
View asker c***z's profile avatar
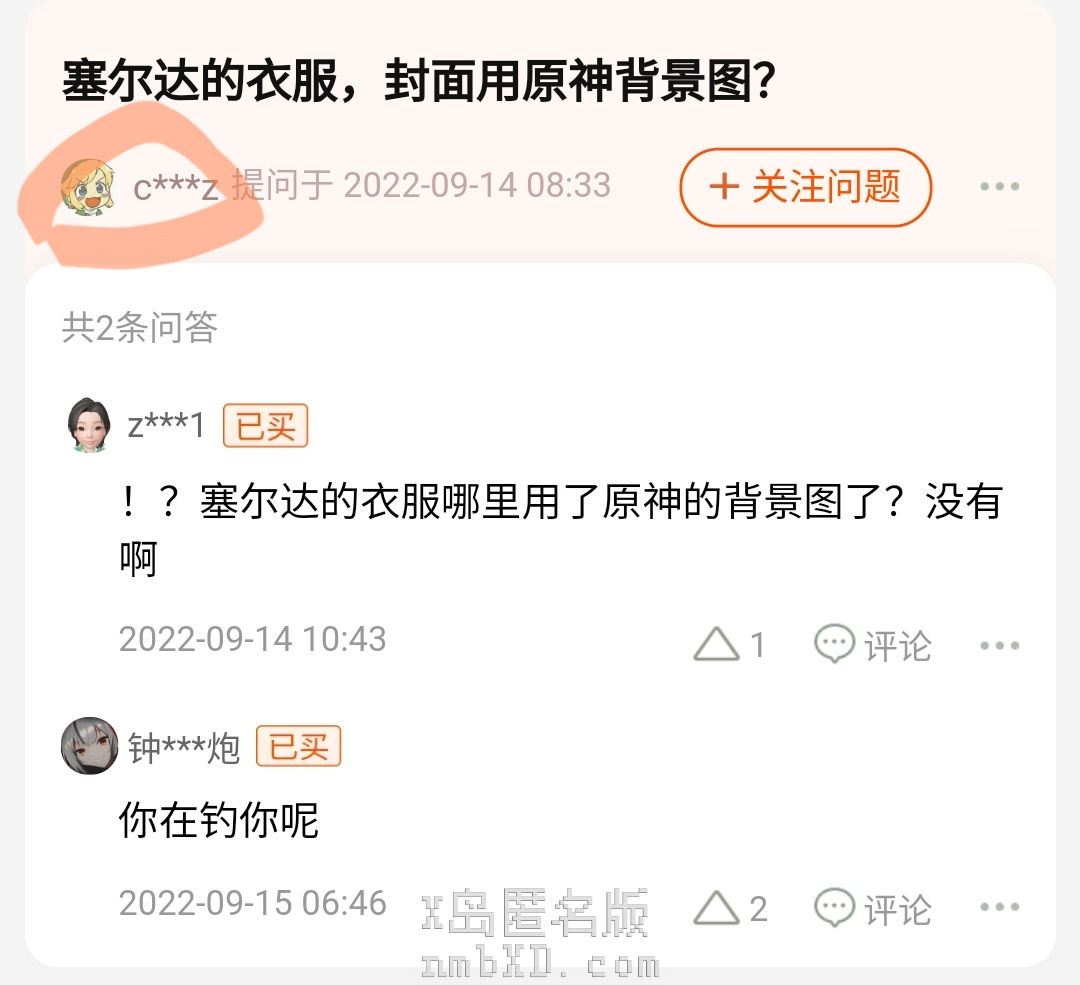tap(88, 187)
